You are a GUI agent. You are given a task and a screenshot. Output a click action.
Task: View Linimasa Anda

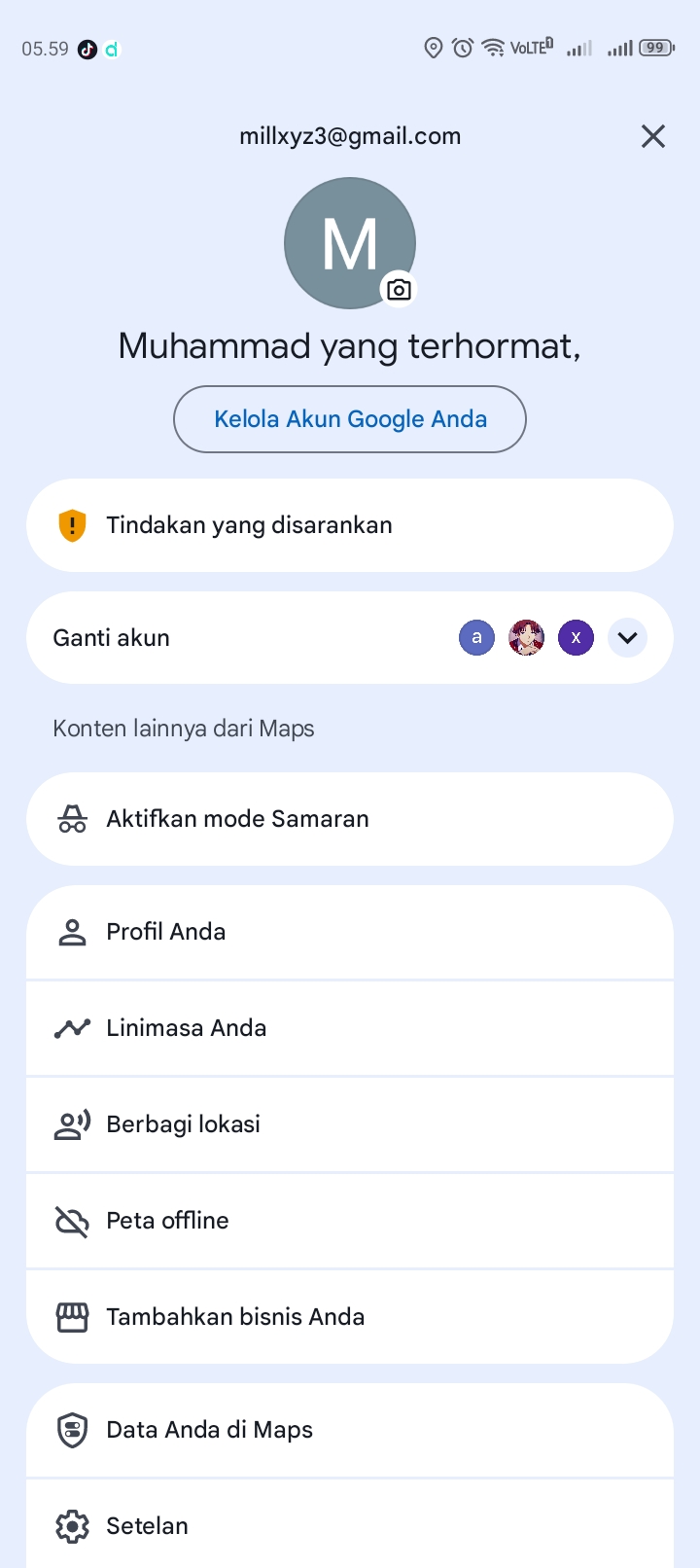tap(350, 1028)
